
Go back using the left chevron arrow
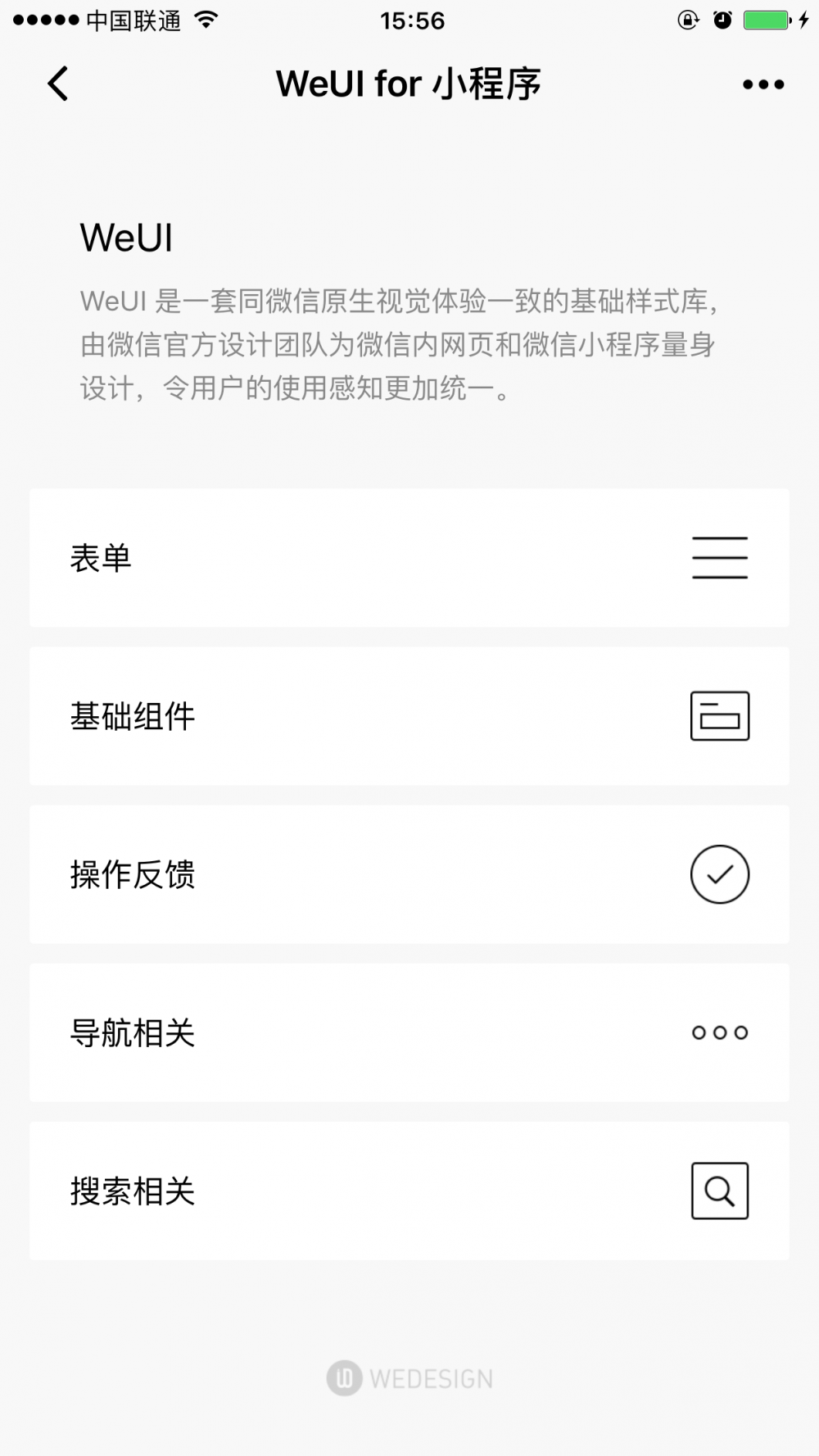(x=57, y=83)
